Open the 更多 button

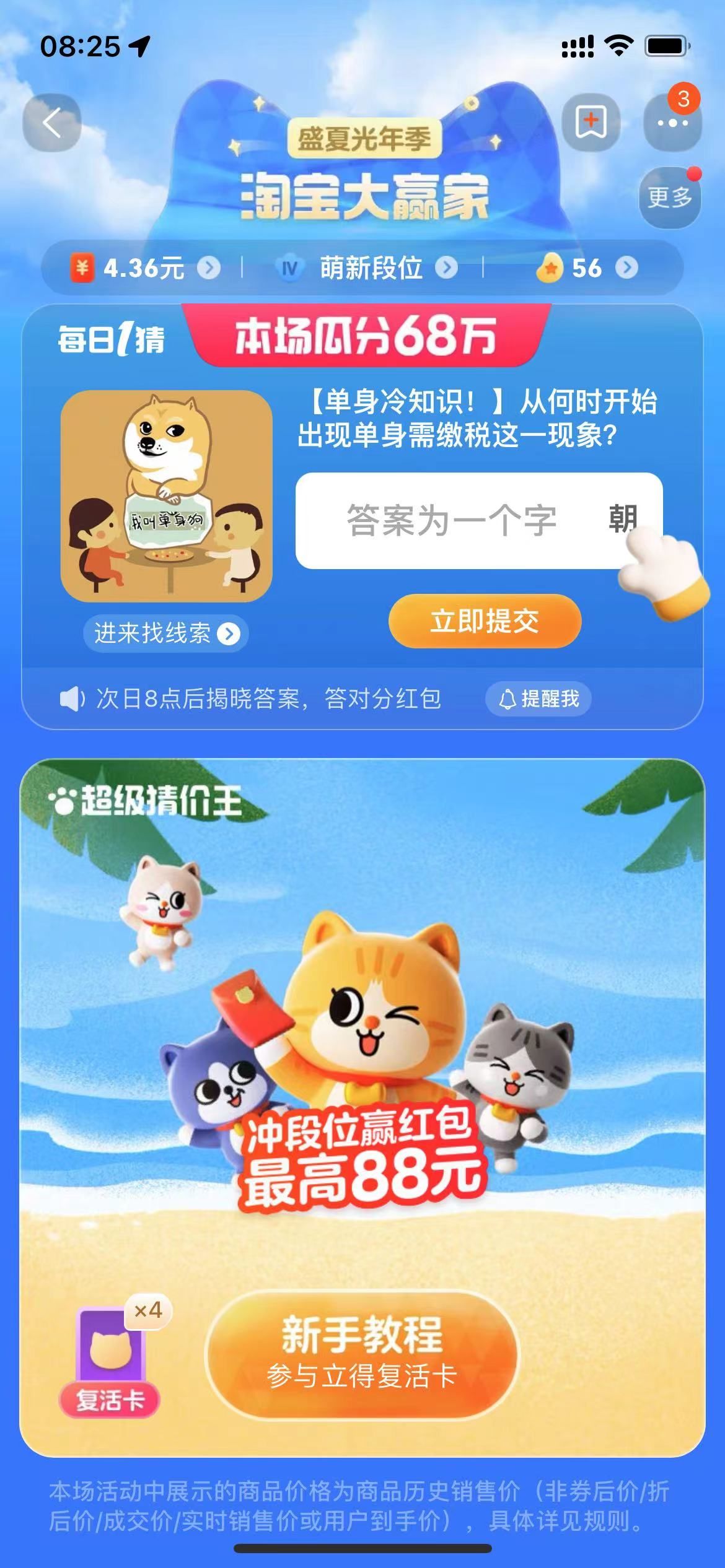point(670,198)
